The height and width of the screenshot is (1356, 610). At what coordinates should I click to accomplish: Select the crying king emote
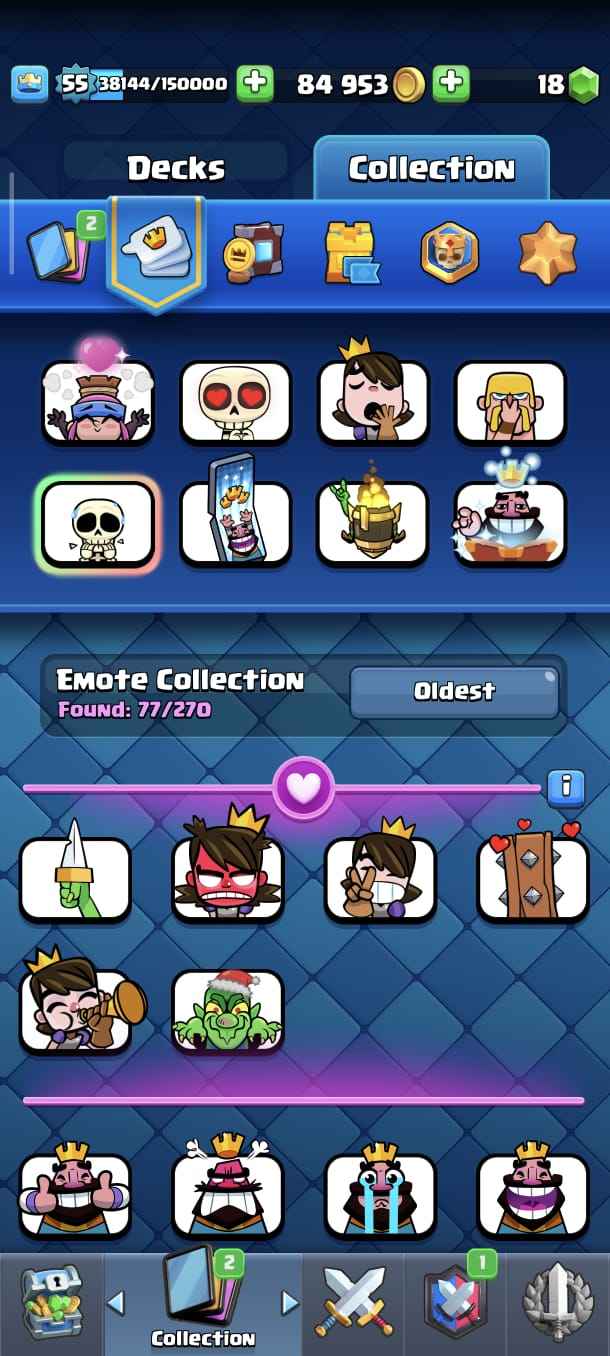click(380, 1193)
